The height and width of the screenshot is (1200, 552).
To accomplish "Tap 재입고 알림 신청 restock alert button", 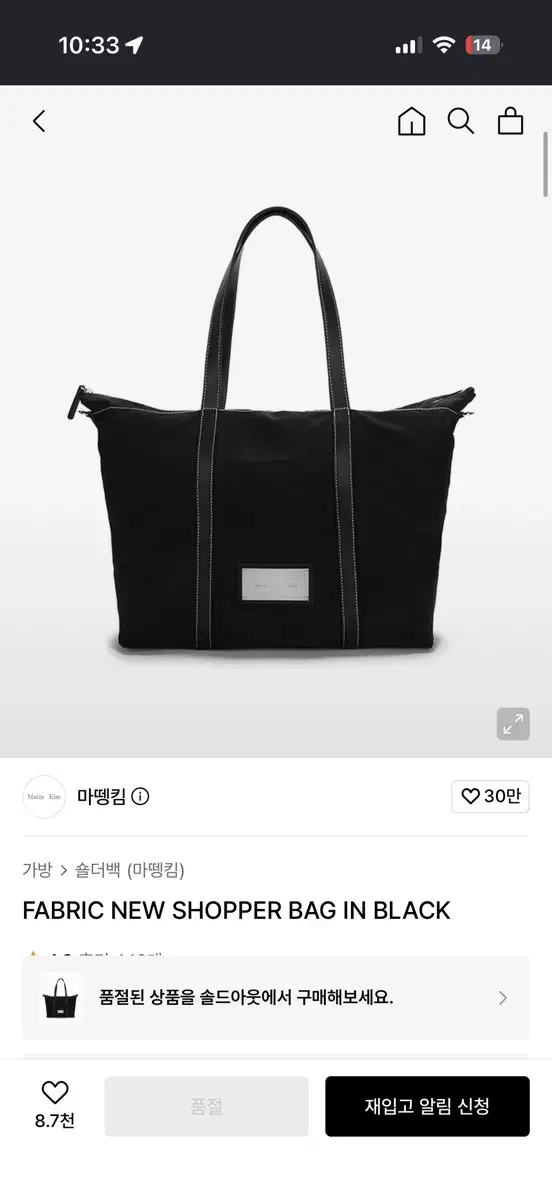I will click(x=427, y=1106).
